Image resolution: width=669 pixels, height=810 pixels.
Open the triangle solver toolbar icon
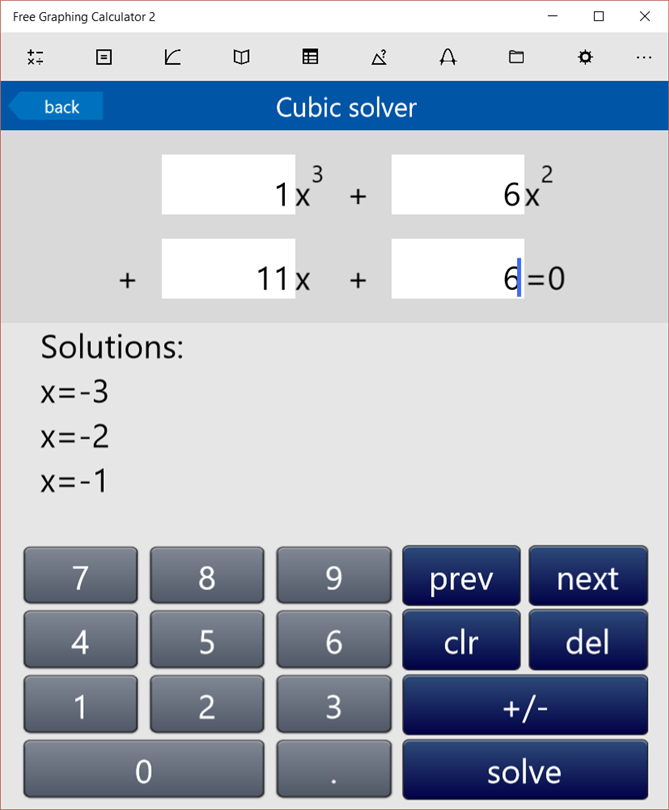point(379,57)
